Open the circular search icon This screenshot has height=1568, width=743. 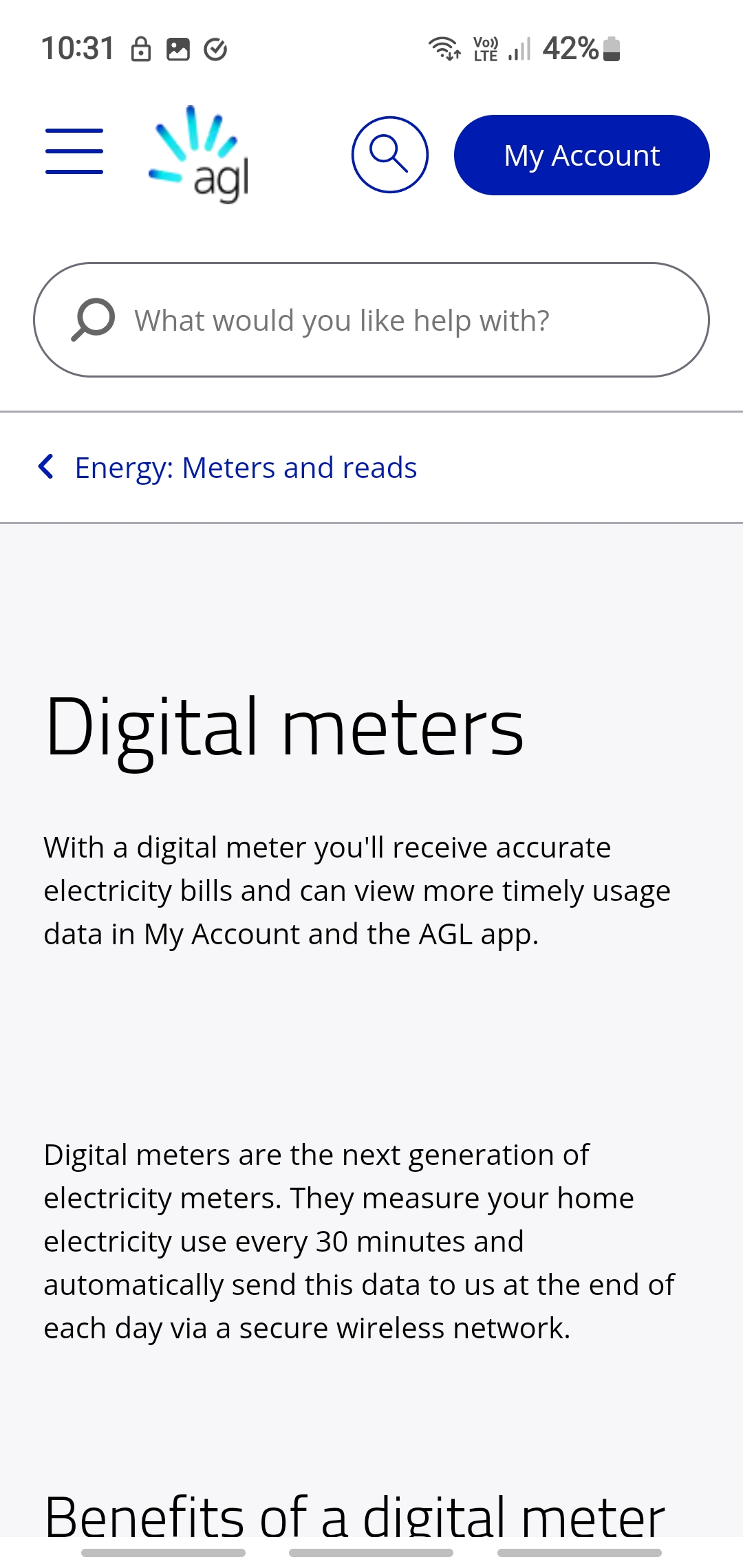(389, 155)
